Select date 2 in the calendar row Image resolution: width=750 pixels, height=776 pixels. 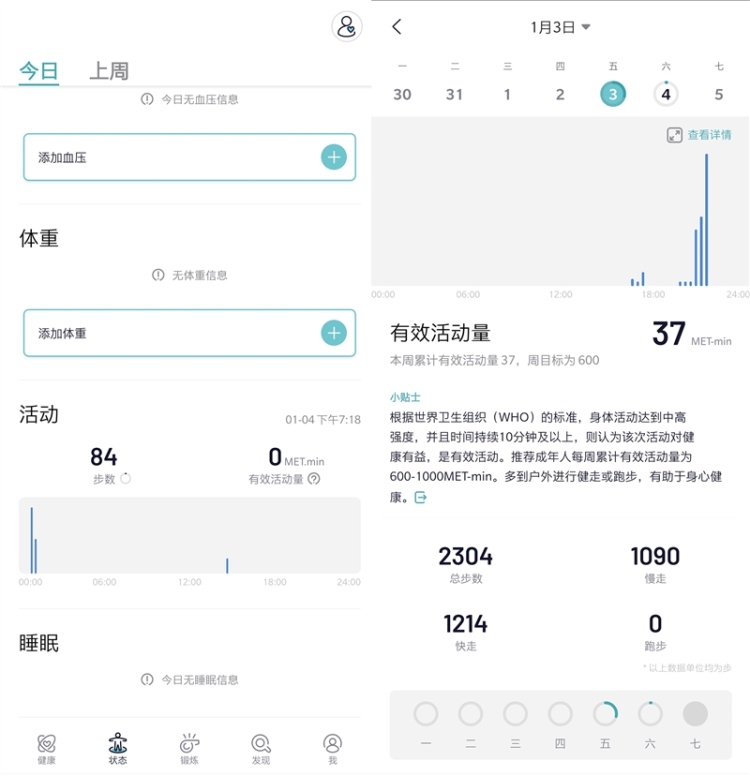[560, 95]
